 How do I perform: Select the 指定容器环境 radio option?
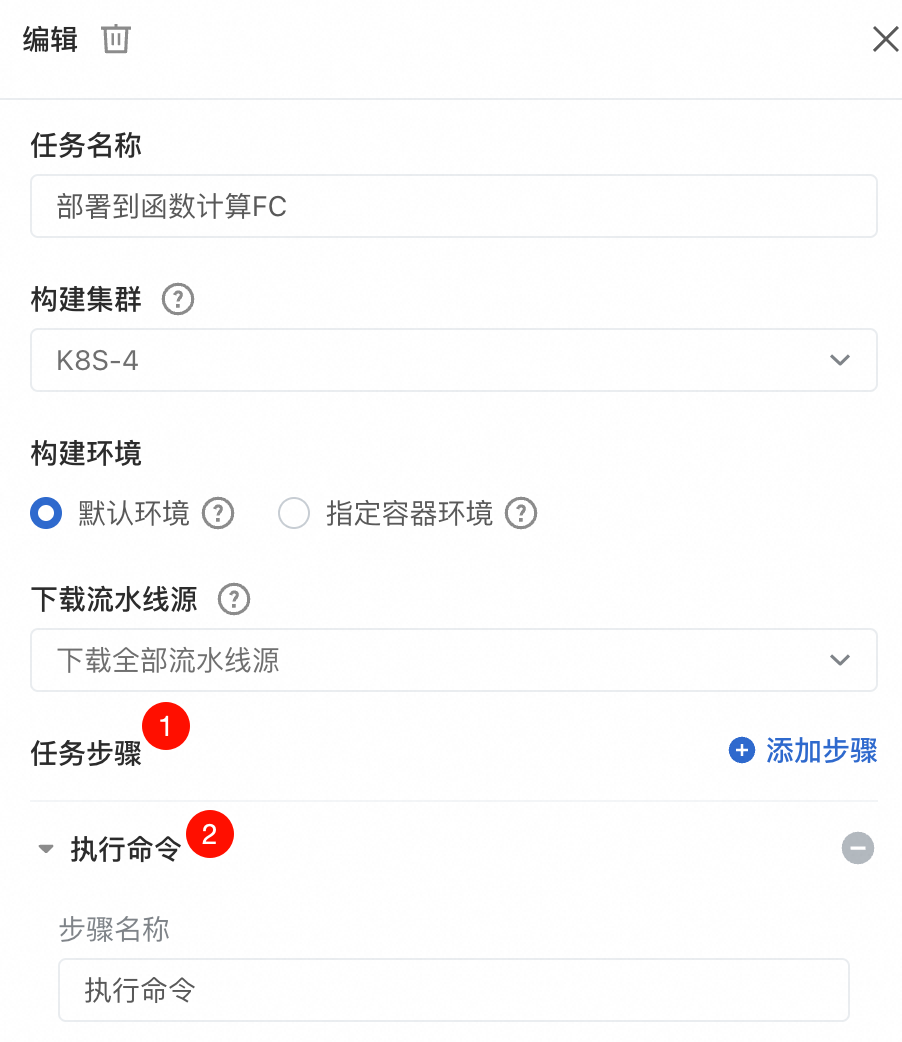293,514
